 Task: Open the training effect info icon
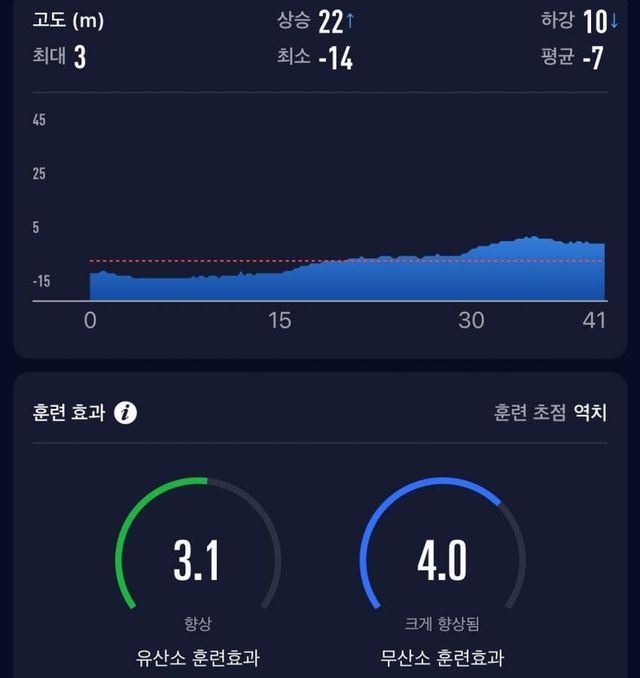pos(125,412)
